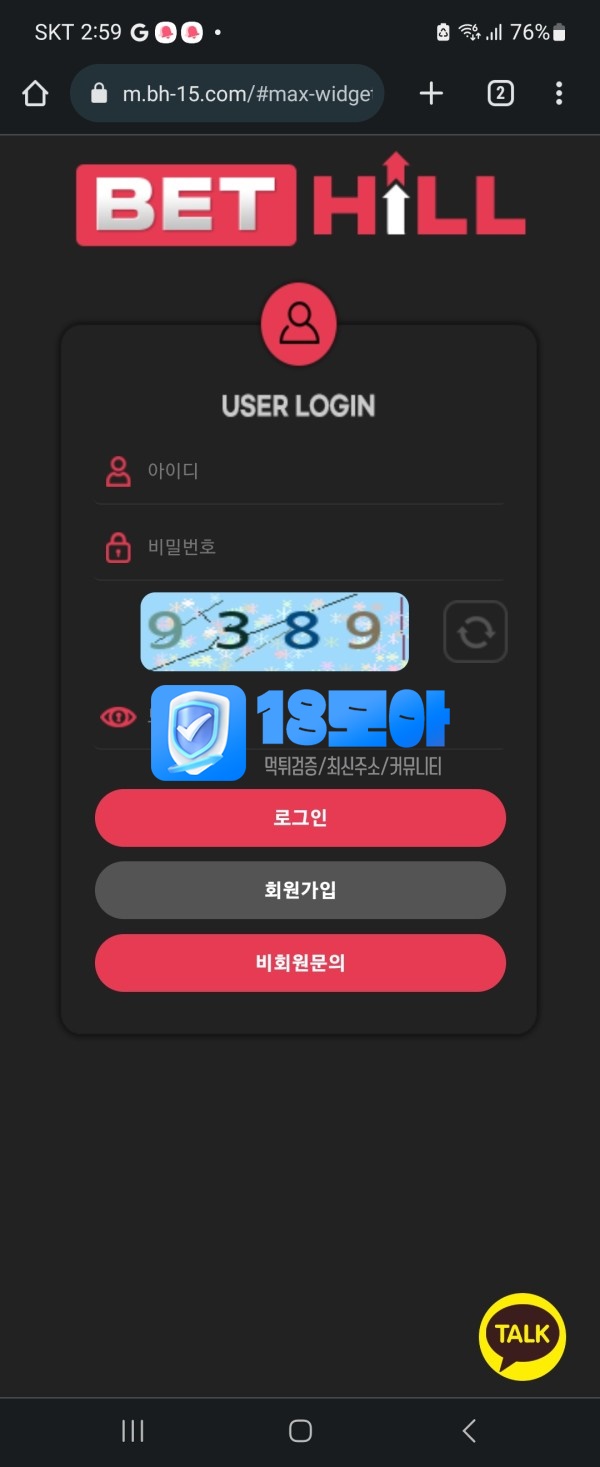Open the tab switcher
Viewport: 600px width, 1467px height.
[500, 94]
